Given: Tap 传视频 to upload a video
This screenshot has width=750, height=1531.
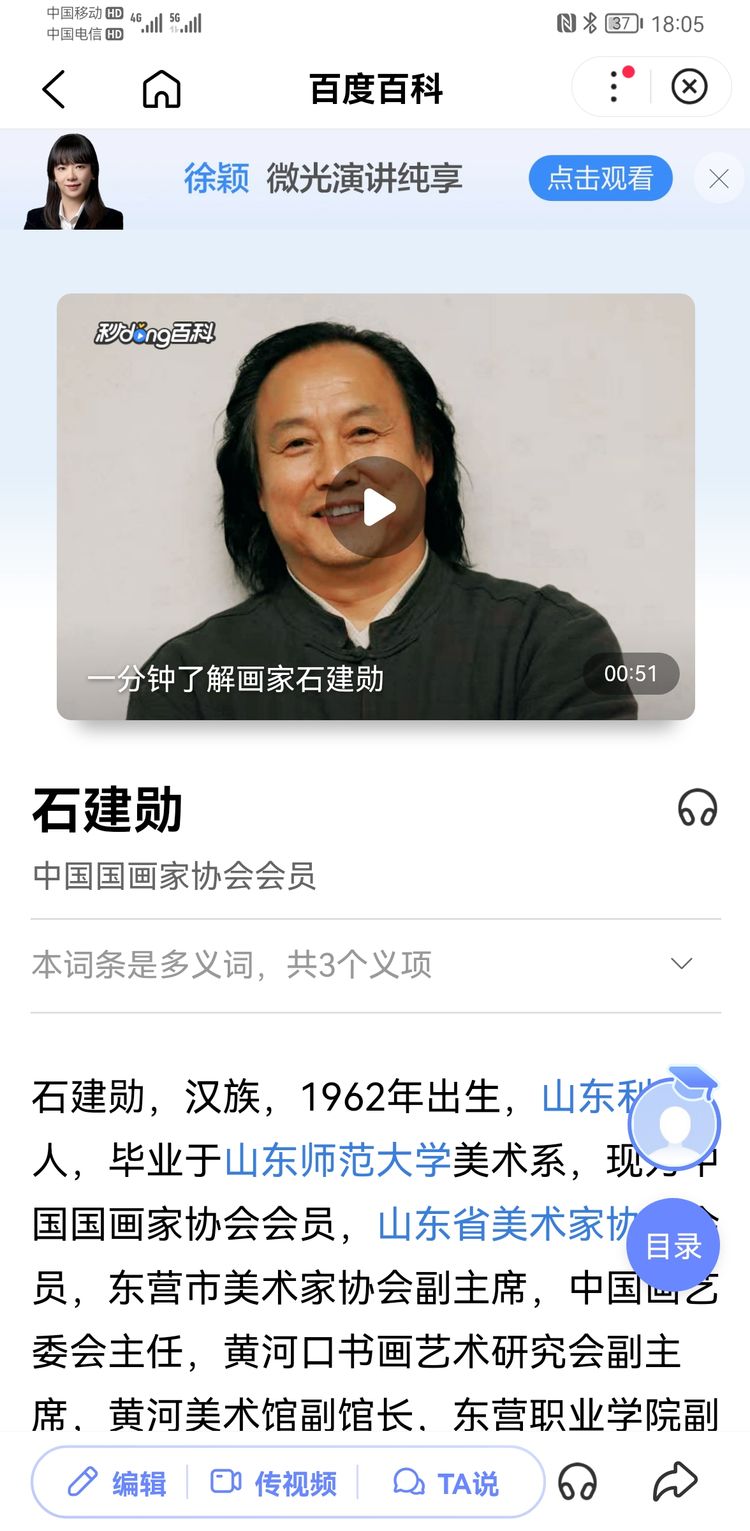Looking at the screenshot, I should pyautogui.click(x=273, y=1483).
